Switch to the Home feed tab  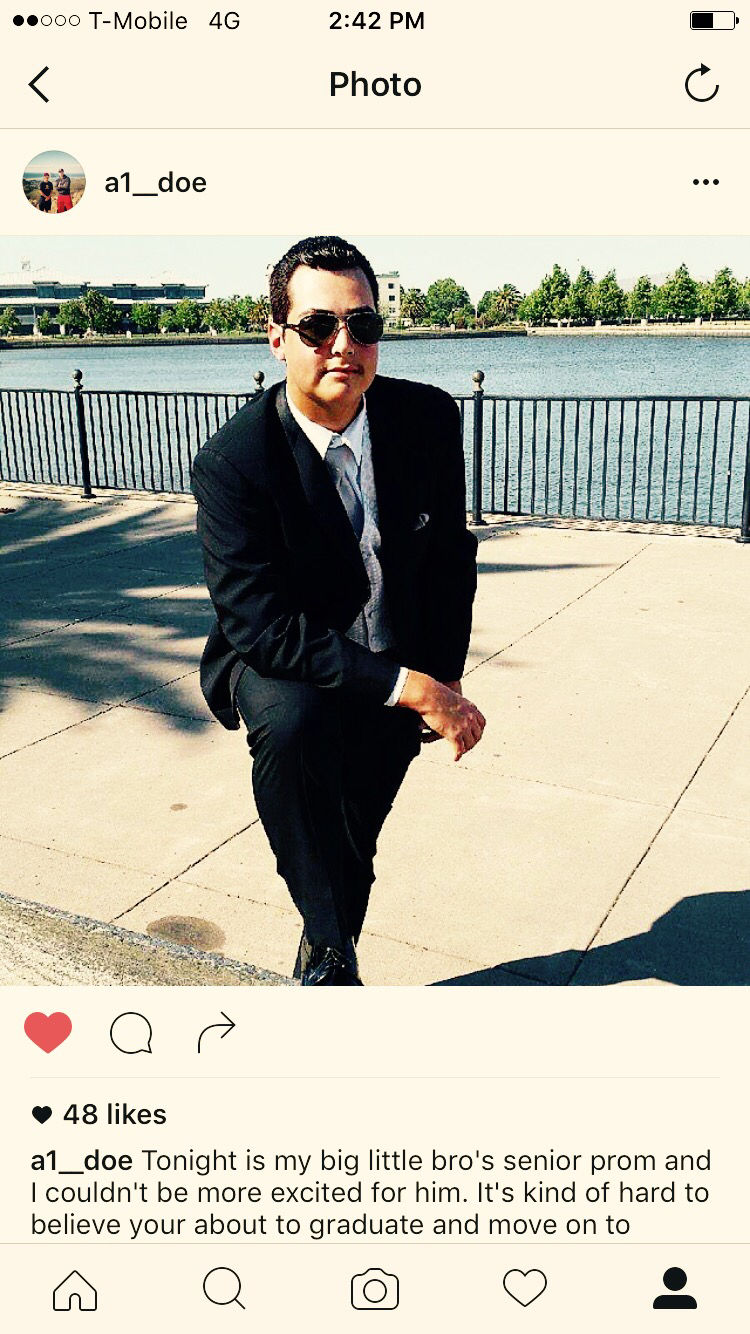coord(75,1289)
